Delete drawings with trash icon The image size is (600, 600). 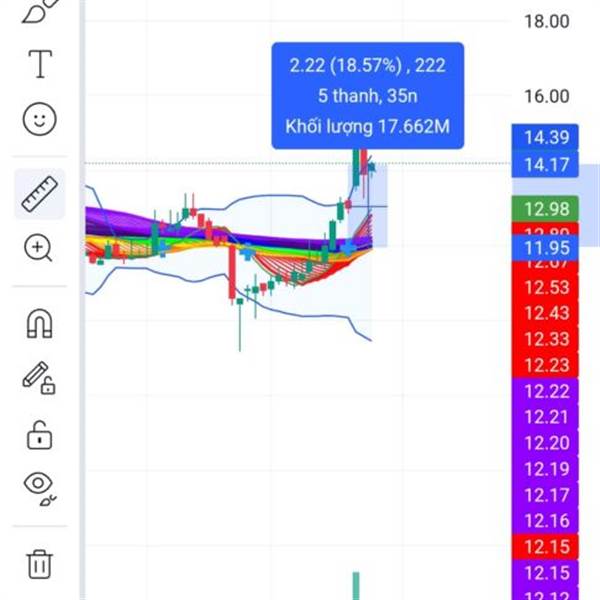click(x=39, y=563)
